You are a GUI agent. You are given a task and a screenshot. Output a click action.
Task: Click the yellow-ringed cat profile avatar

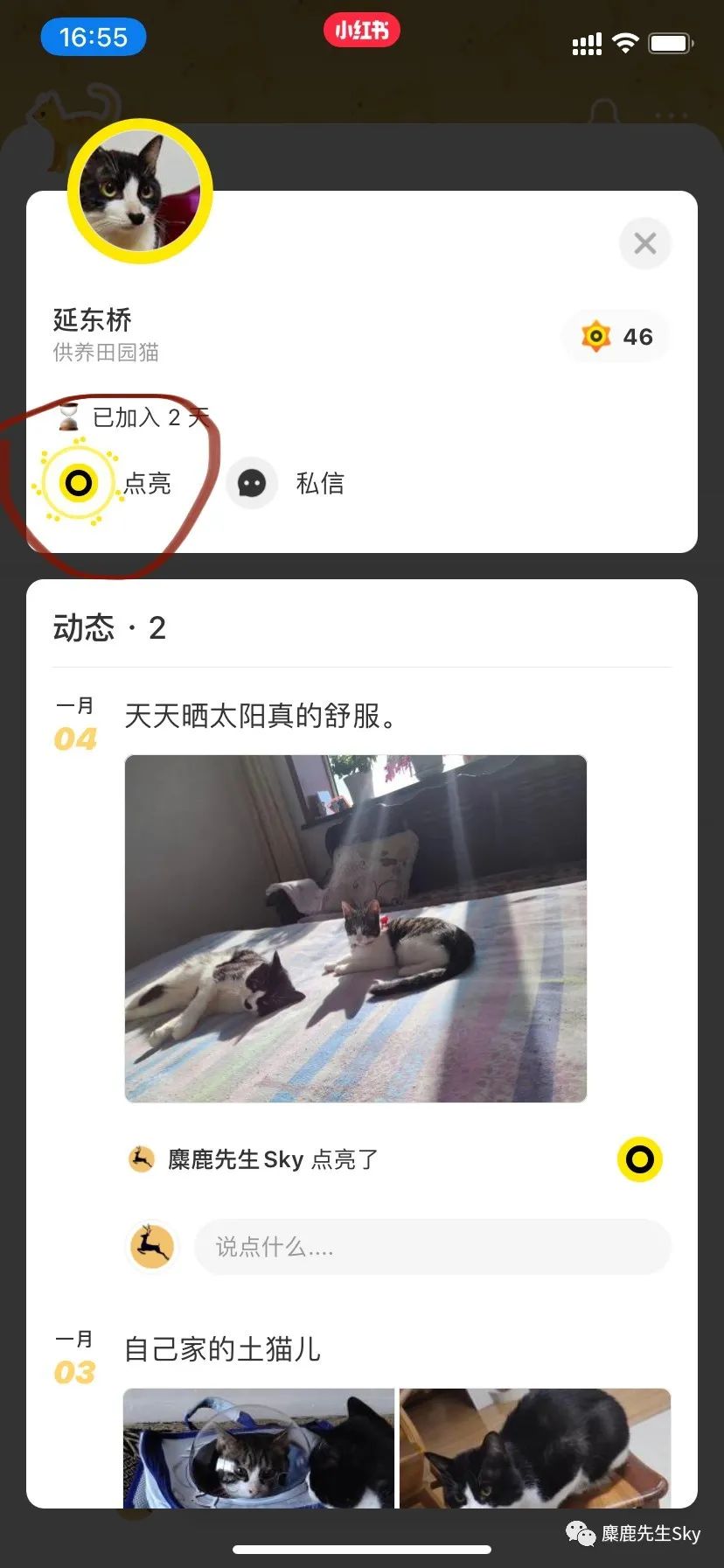(141, 189)
